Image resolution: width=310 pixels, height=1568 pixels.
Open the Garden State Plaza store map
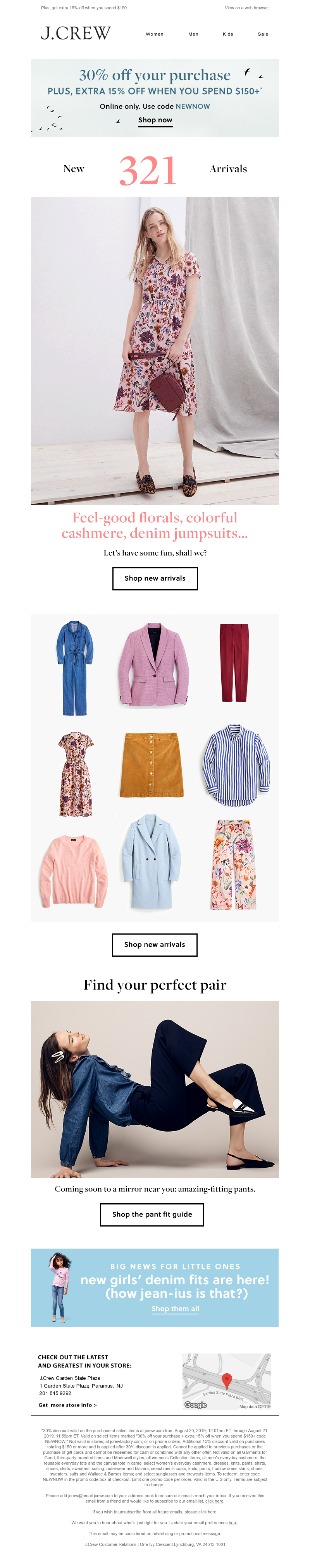pyautogui.click(x=227, y=1381)
